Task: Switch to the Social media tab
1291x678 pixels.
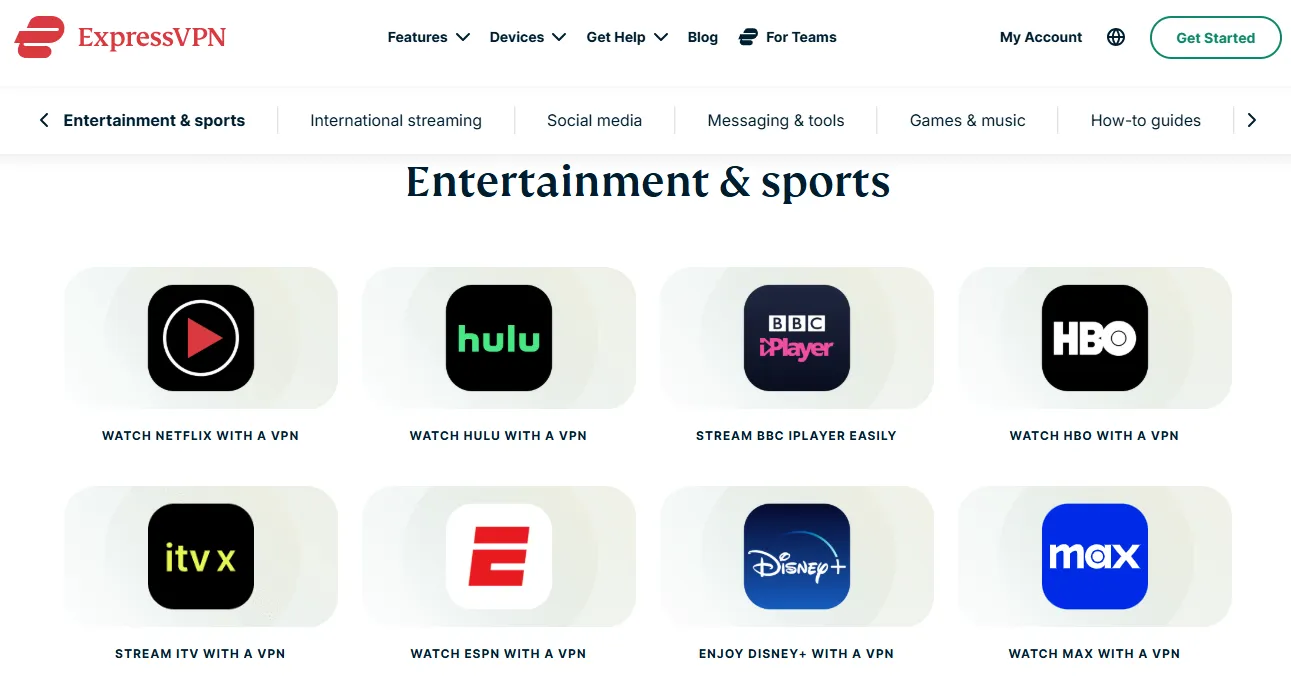Action: [594, 120]
